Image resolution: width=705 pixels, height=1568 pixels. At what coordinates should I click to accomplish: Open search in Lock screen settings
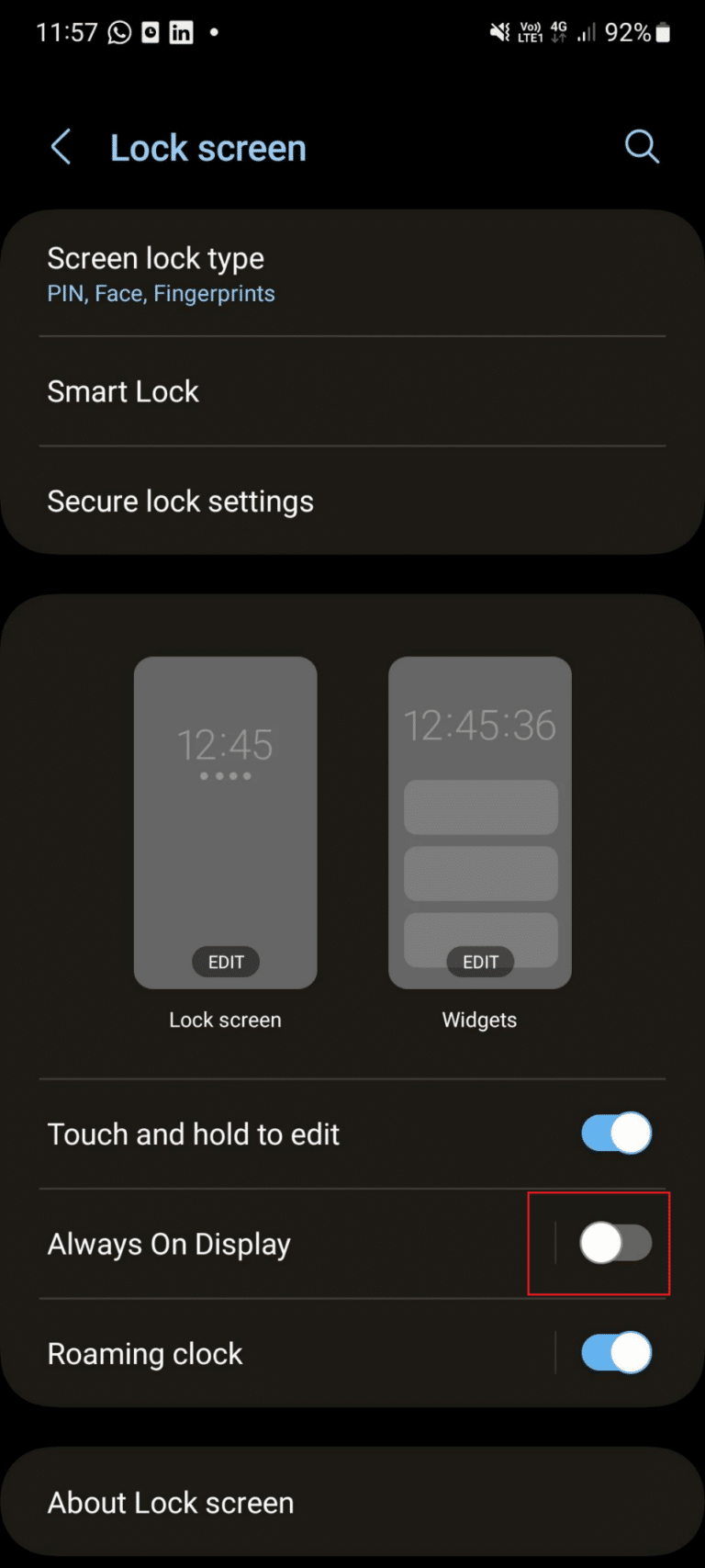[x=642, y=147]
